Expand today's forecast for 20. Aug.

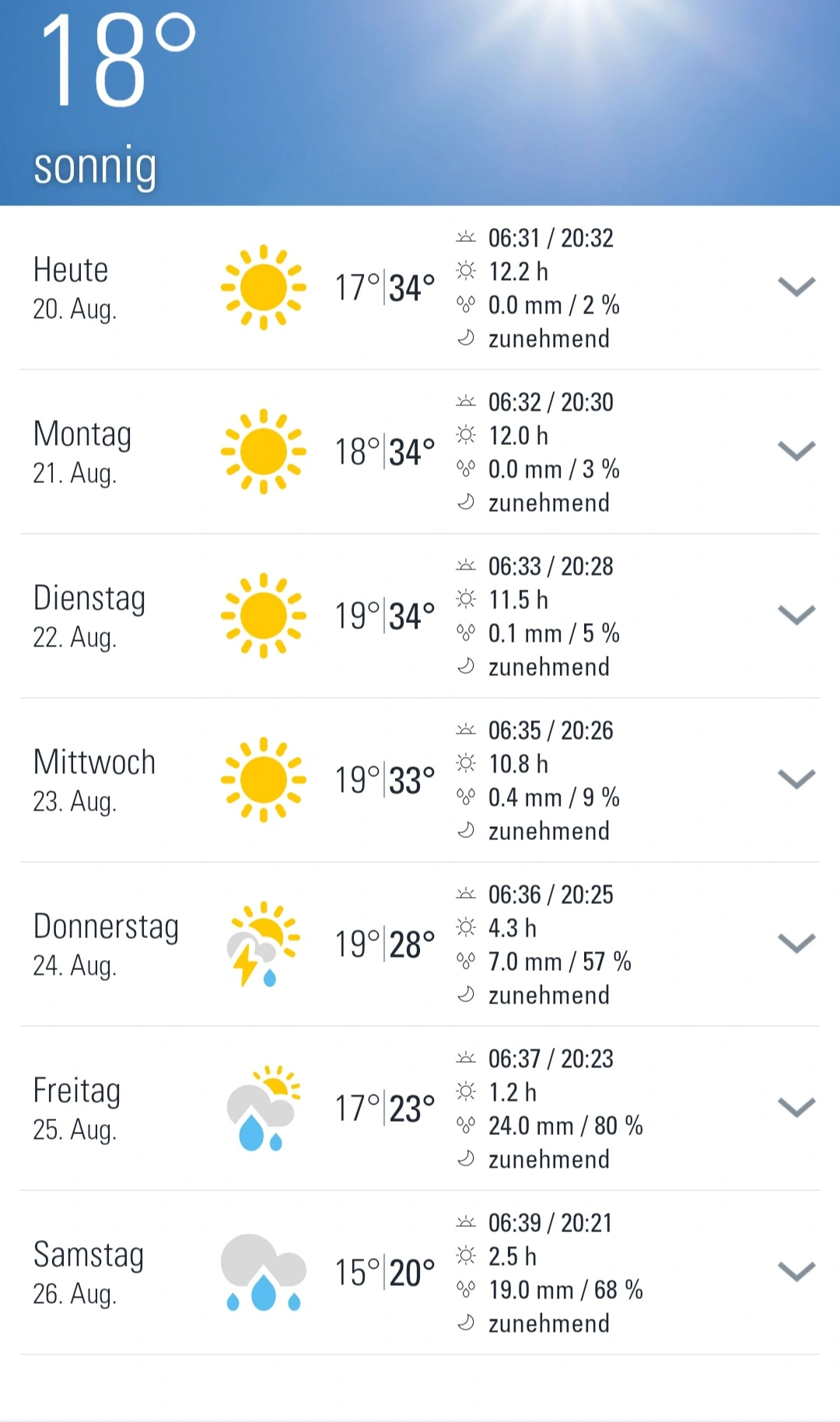(x=796, y=287)
